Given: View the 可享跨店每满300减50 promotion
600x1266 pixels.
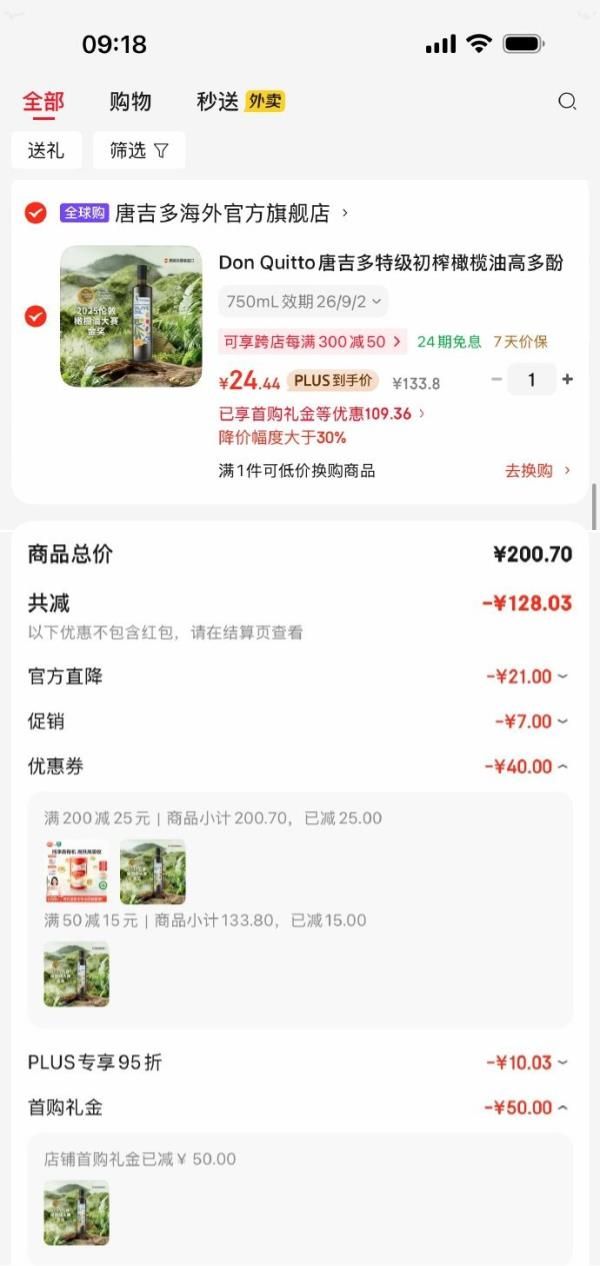Looking at the screenshot, I should (311, 341).
